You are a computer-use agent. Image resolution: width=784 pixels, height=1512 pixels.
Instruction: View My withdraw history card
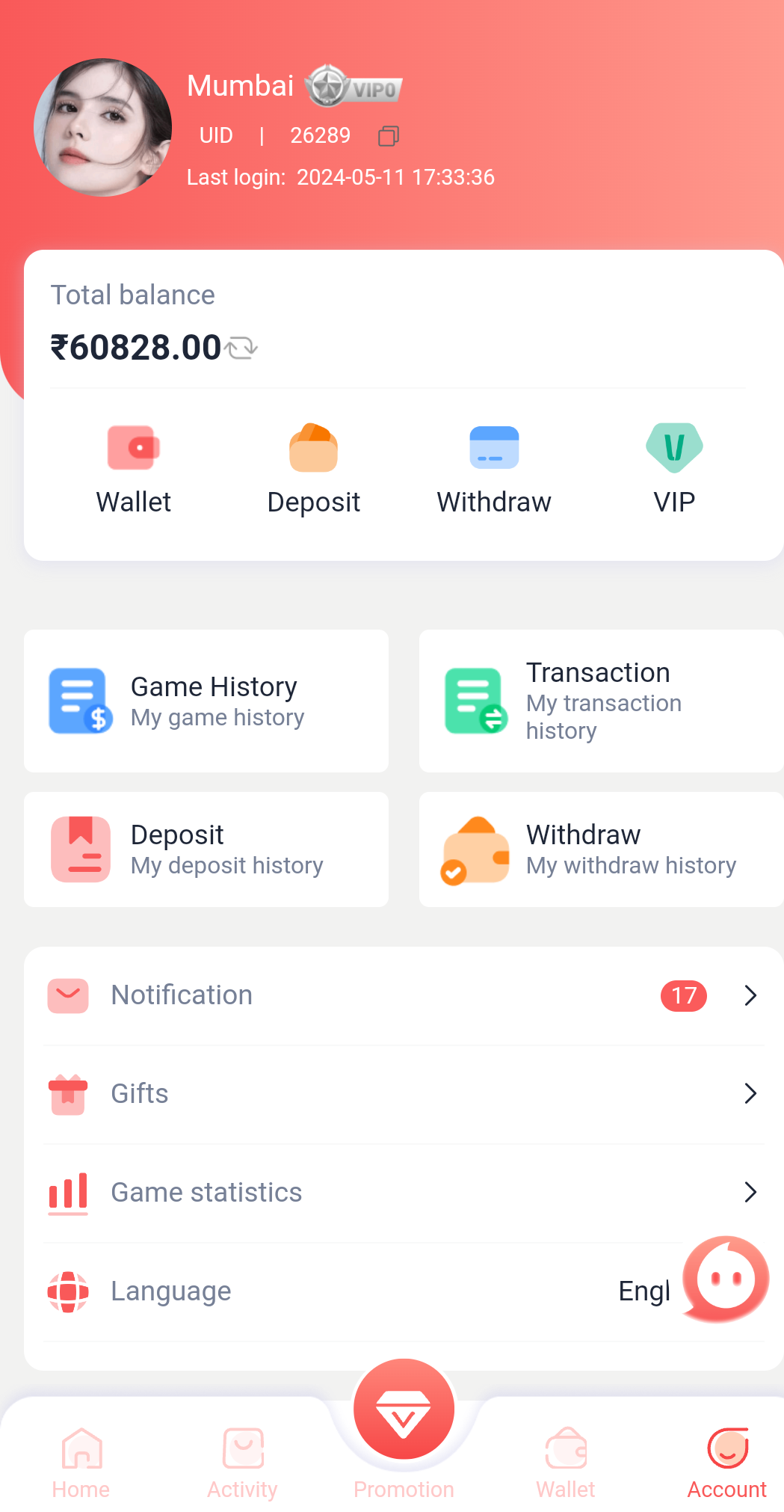coord(601,849)
